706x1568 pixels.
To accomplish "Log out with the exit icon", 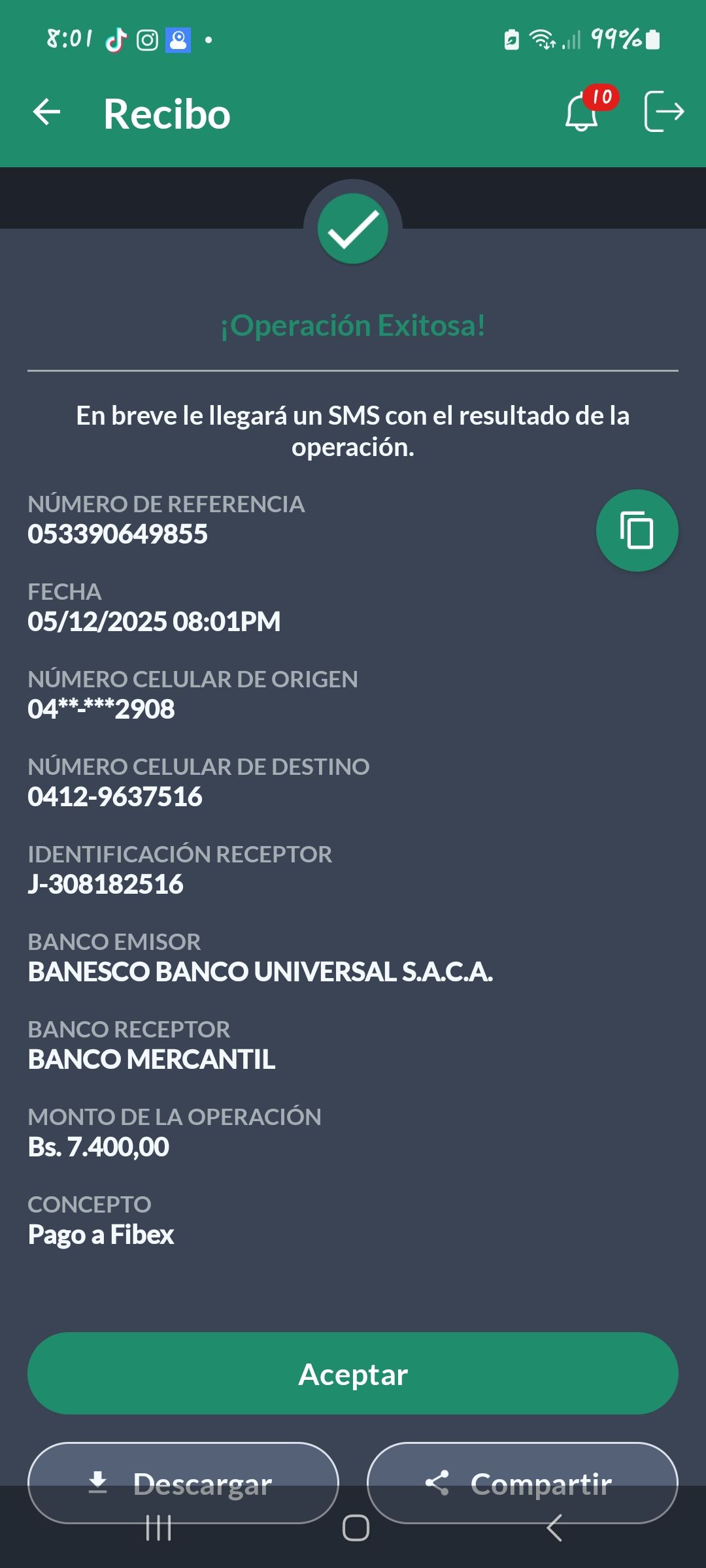I will click(664, 112).
